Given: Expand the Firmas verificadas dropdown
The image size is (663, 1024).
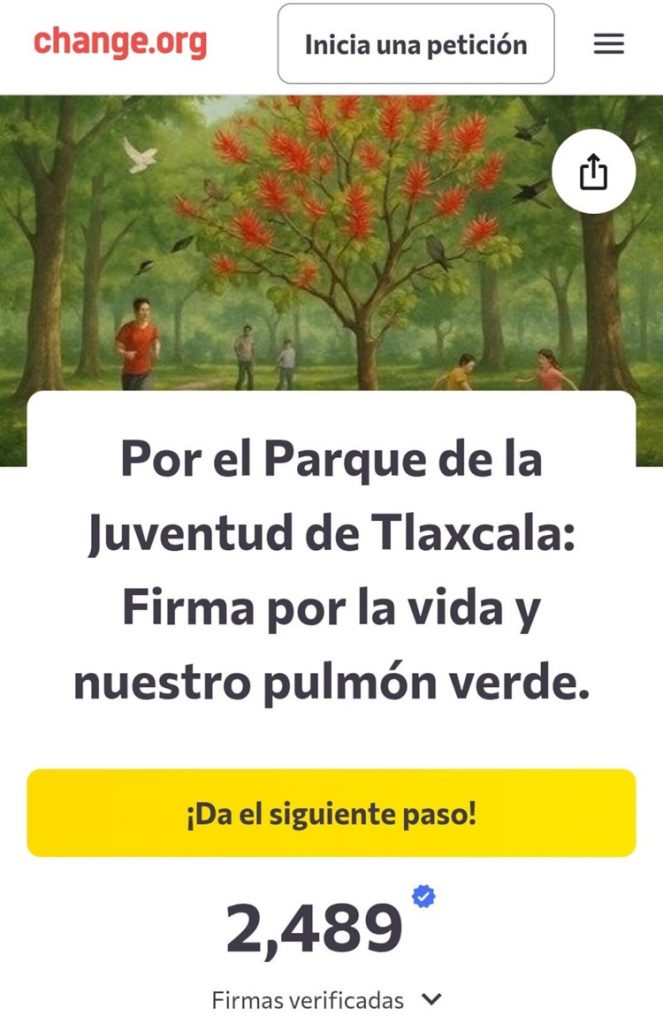Looking at the screenshot, I should pos(431,999).
